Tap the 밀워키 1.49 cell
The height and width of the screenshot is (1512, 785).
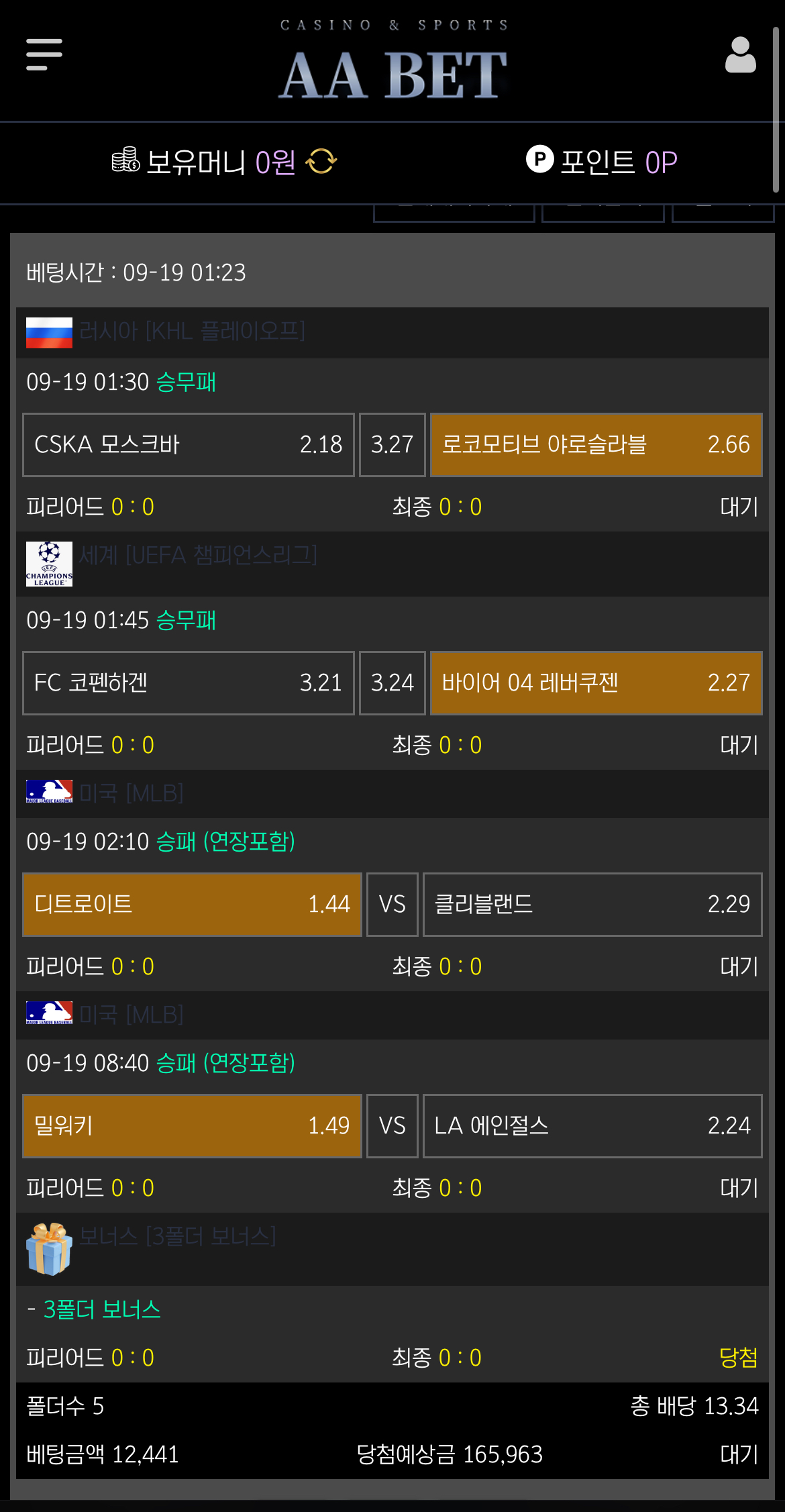click(x=192, y=1126)
